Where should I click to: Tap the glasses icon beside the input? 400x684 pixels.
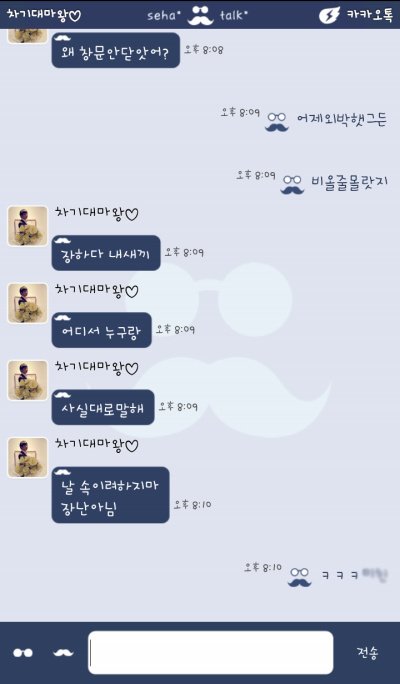coord(23,653)
